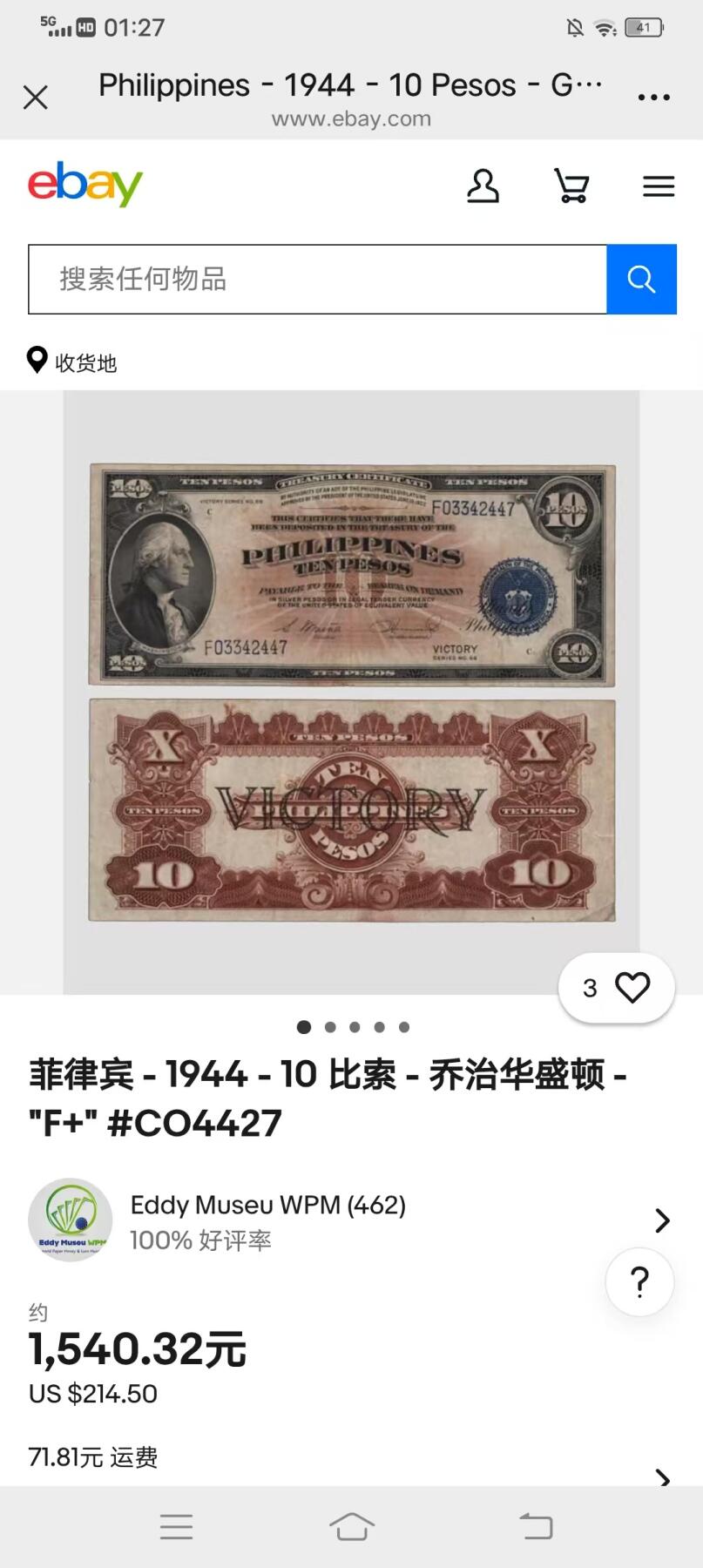The width and height of the screenshot is (703, 1568).
Task: Tap the blue search magnifier button
Action: pyautogui.click(x=641, y=280)
